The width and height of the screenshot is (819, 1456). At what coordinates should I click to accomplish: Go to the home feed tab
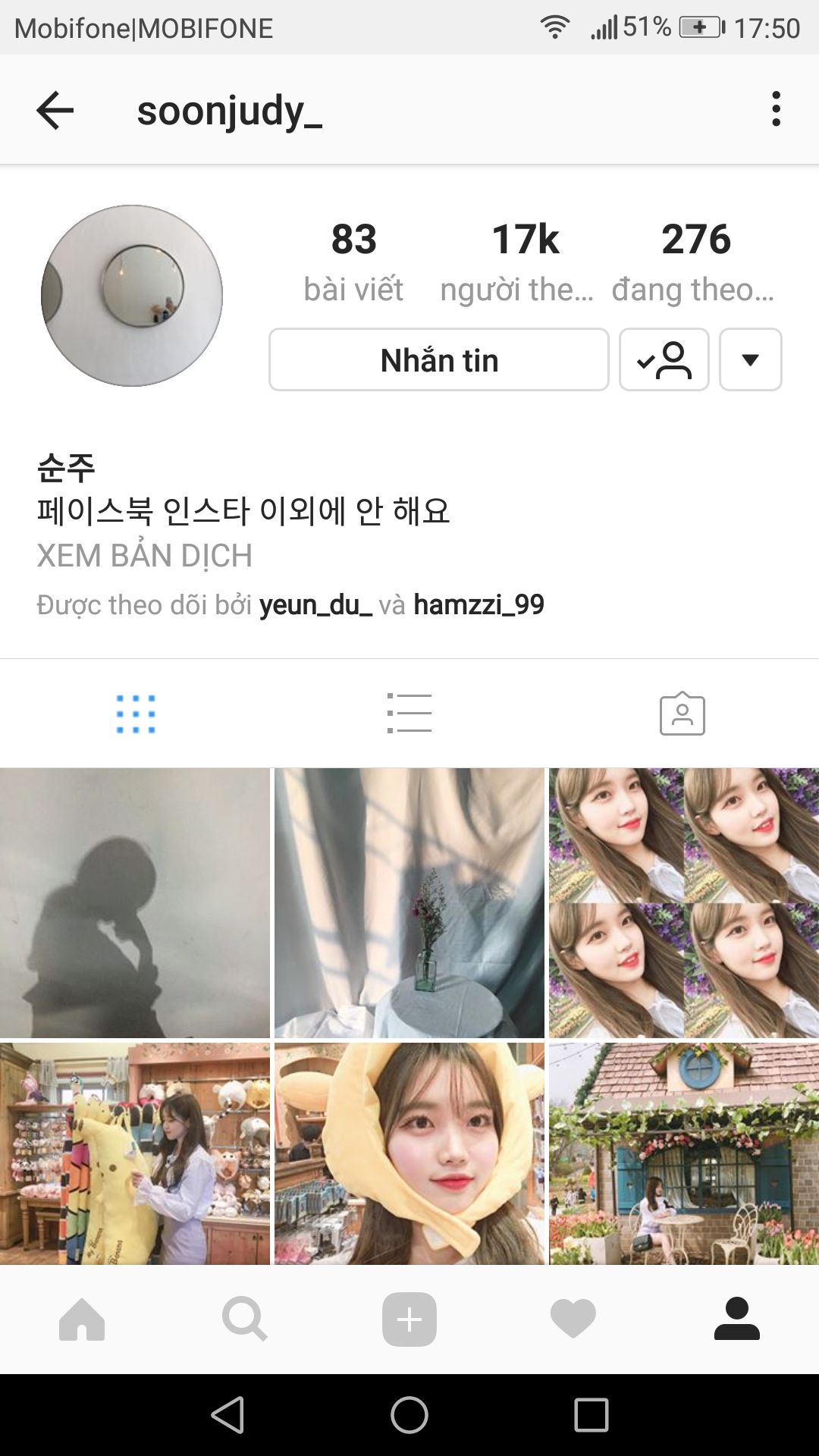[x=82, y=1319]
